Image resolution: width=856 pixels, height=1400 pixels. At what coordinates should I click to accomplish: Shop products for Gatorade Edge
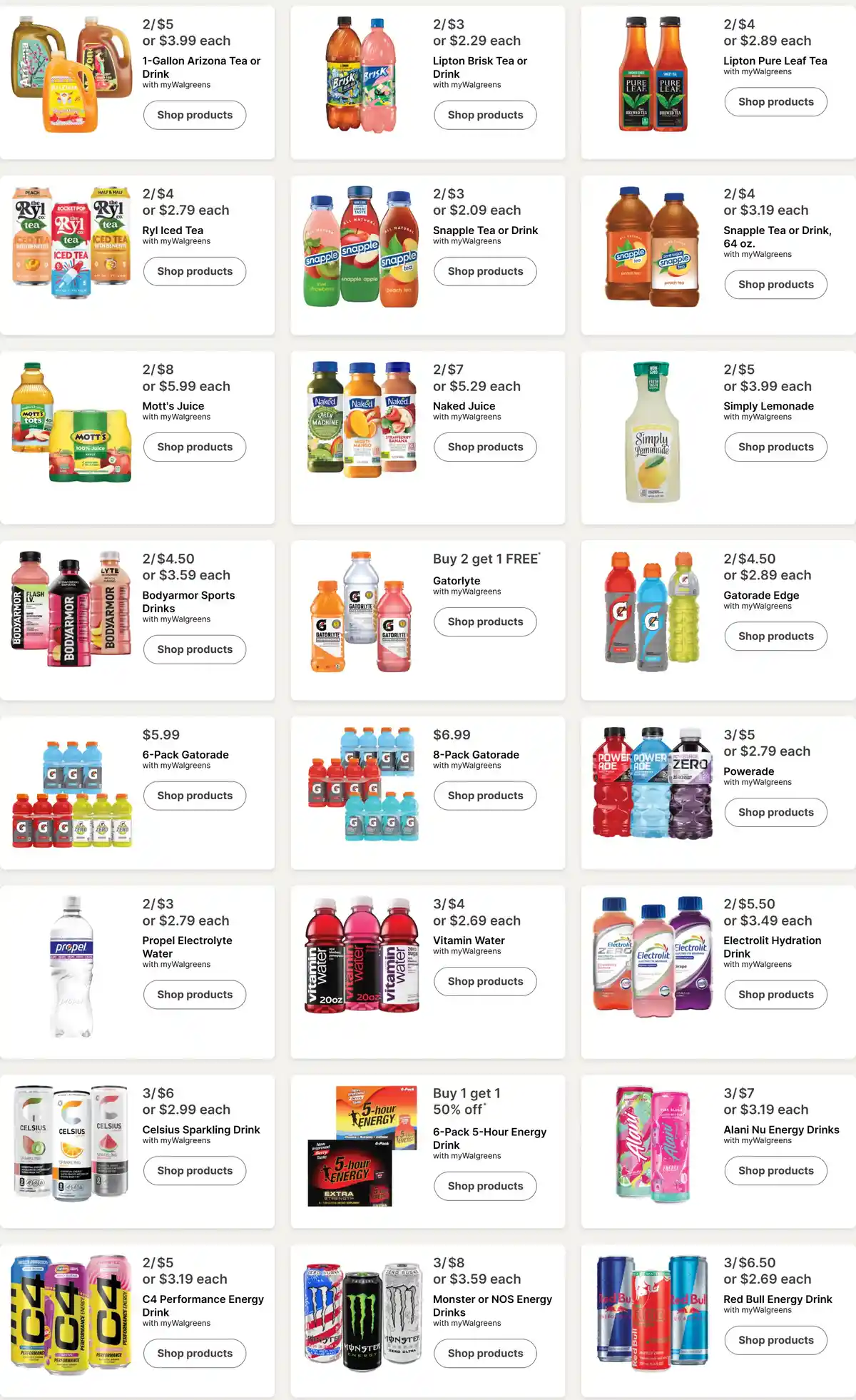click(x=776, y=636)
